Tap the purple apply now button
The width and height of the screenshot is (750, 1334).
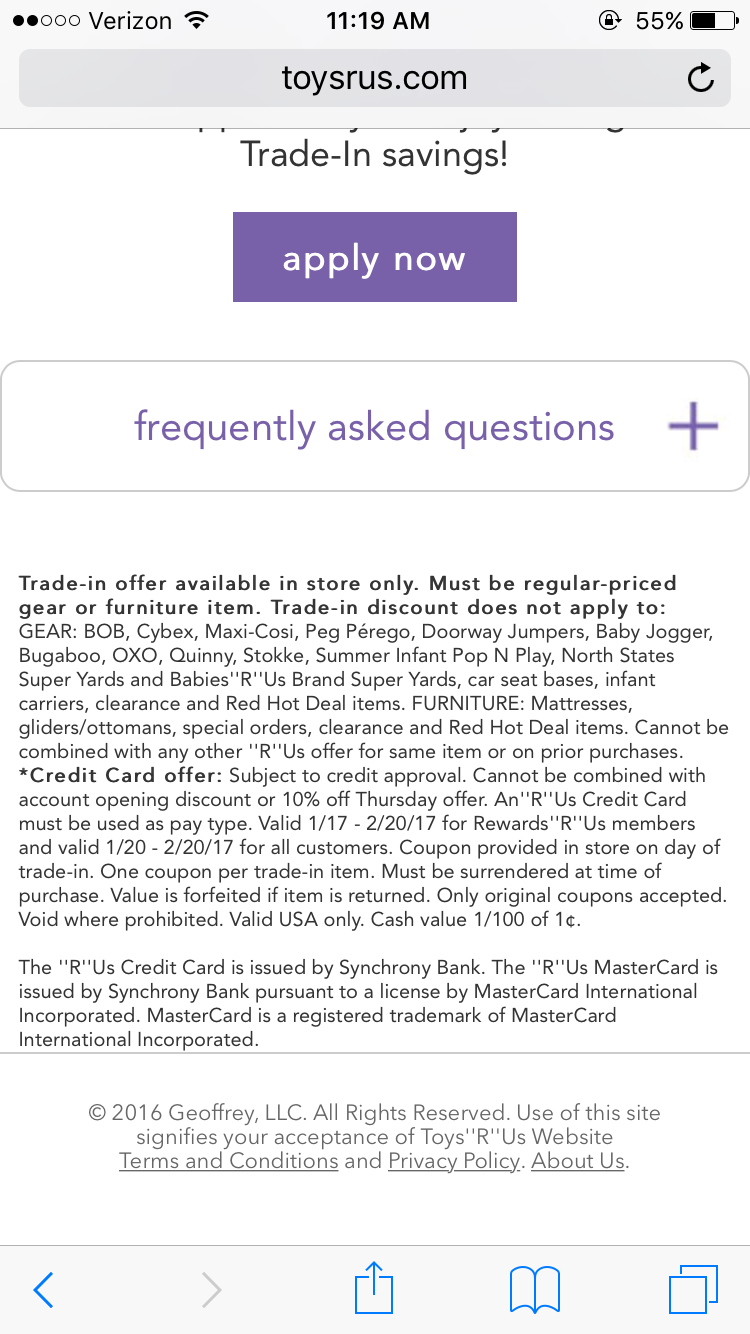point(375,257)
